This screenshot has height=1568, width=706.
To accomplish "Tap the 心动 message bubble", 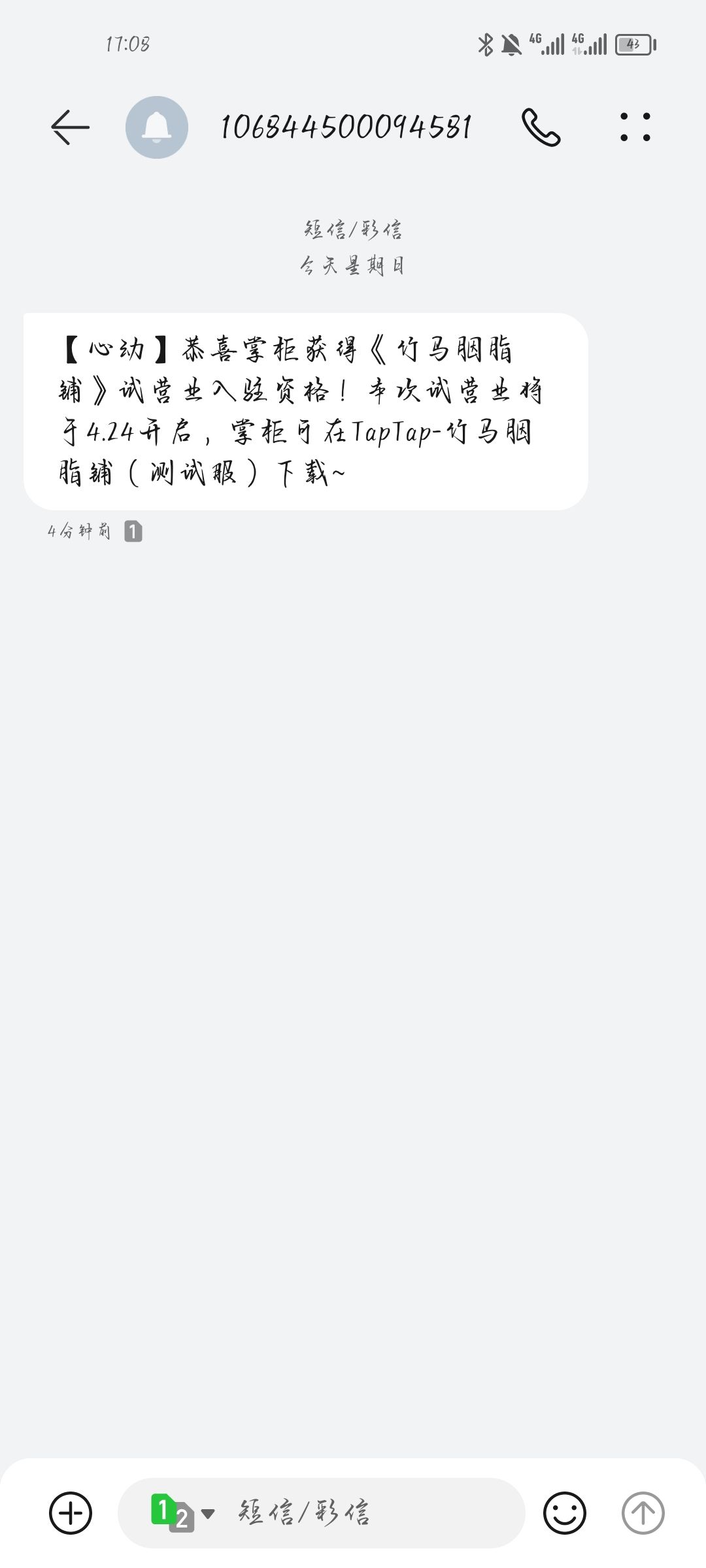I will [x=306, y=412].
